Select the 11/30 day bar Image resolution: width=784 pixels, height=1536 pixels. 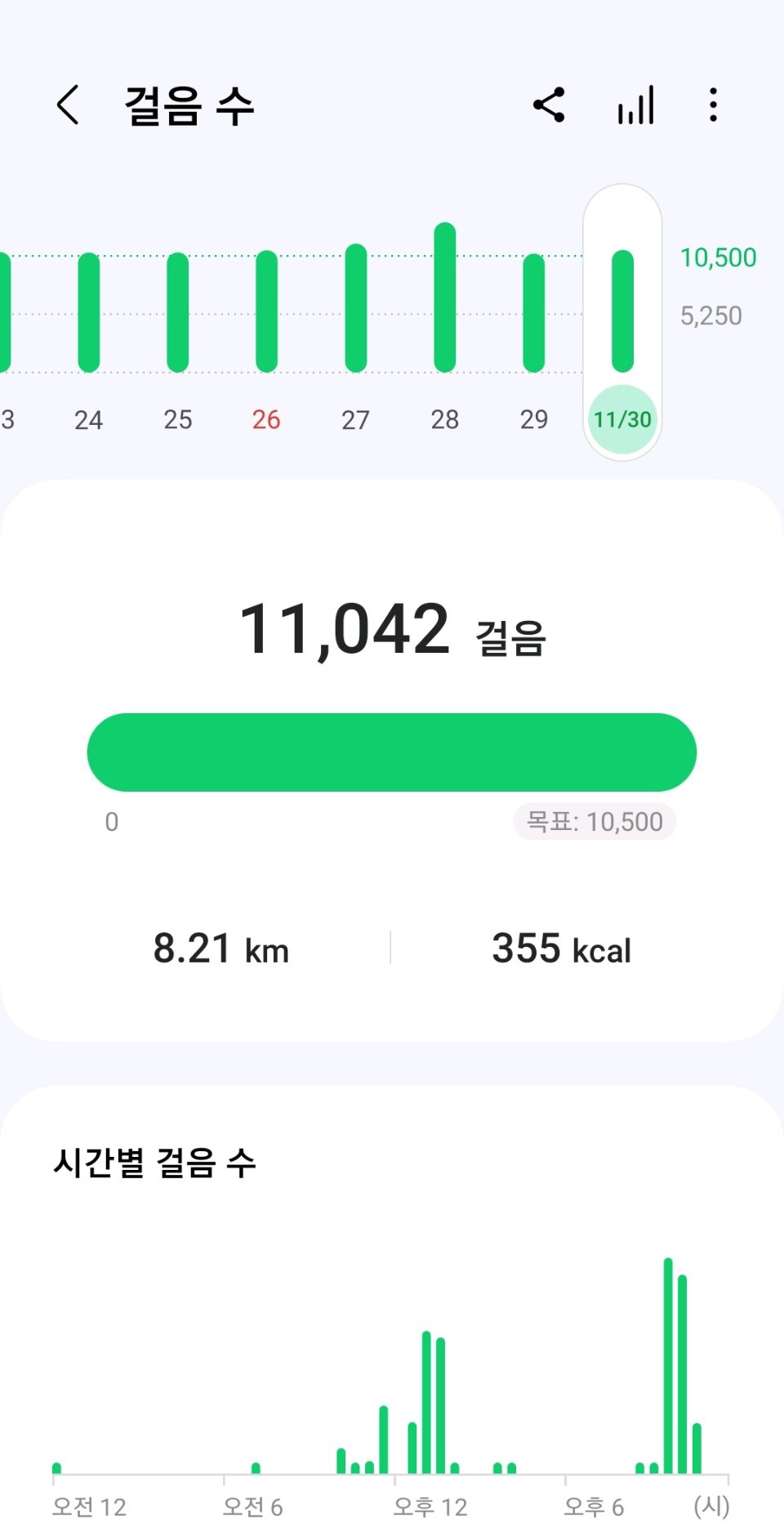[623, 311]
